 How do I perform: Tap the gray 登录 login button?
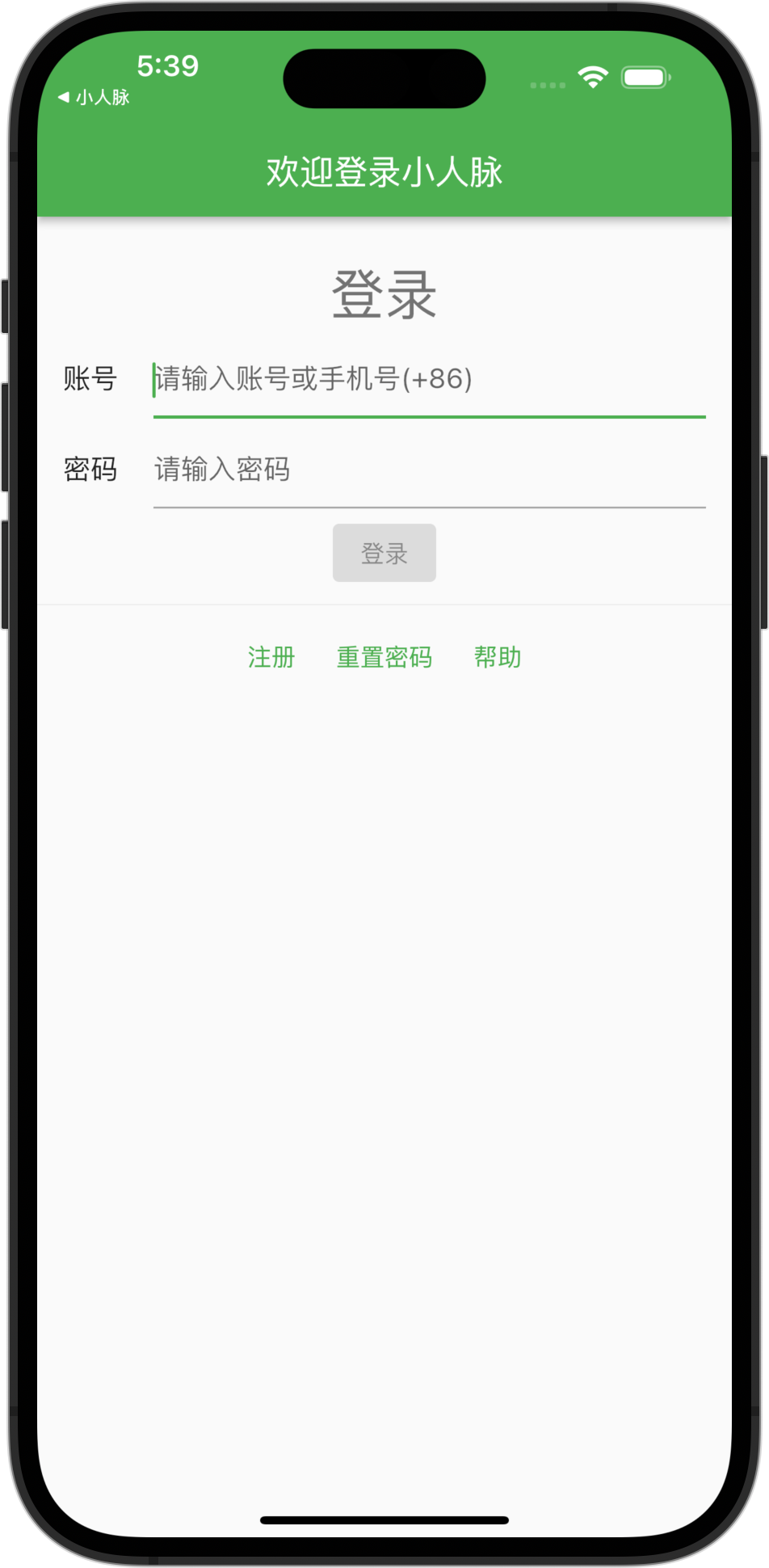(x=384, y=554)
